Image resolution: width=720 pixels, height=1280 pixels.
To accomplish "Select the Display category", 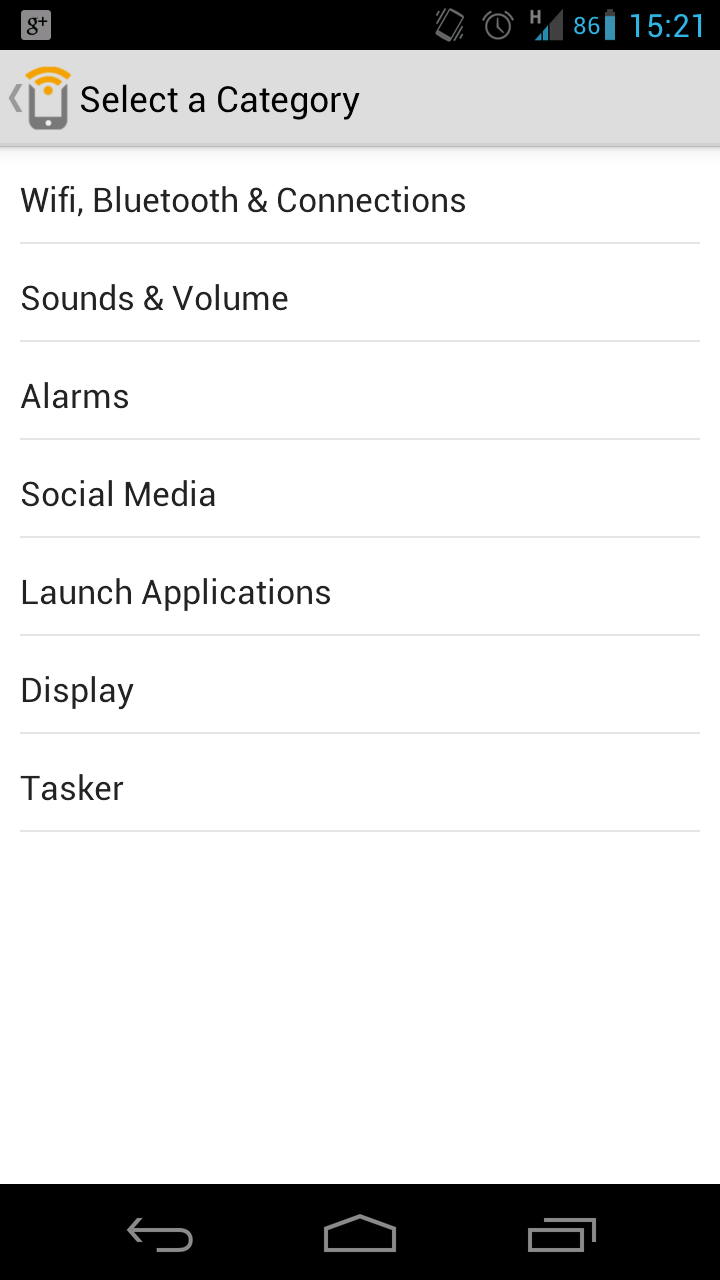I will (360, 690).
